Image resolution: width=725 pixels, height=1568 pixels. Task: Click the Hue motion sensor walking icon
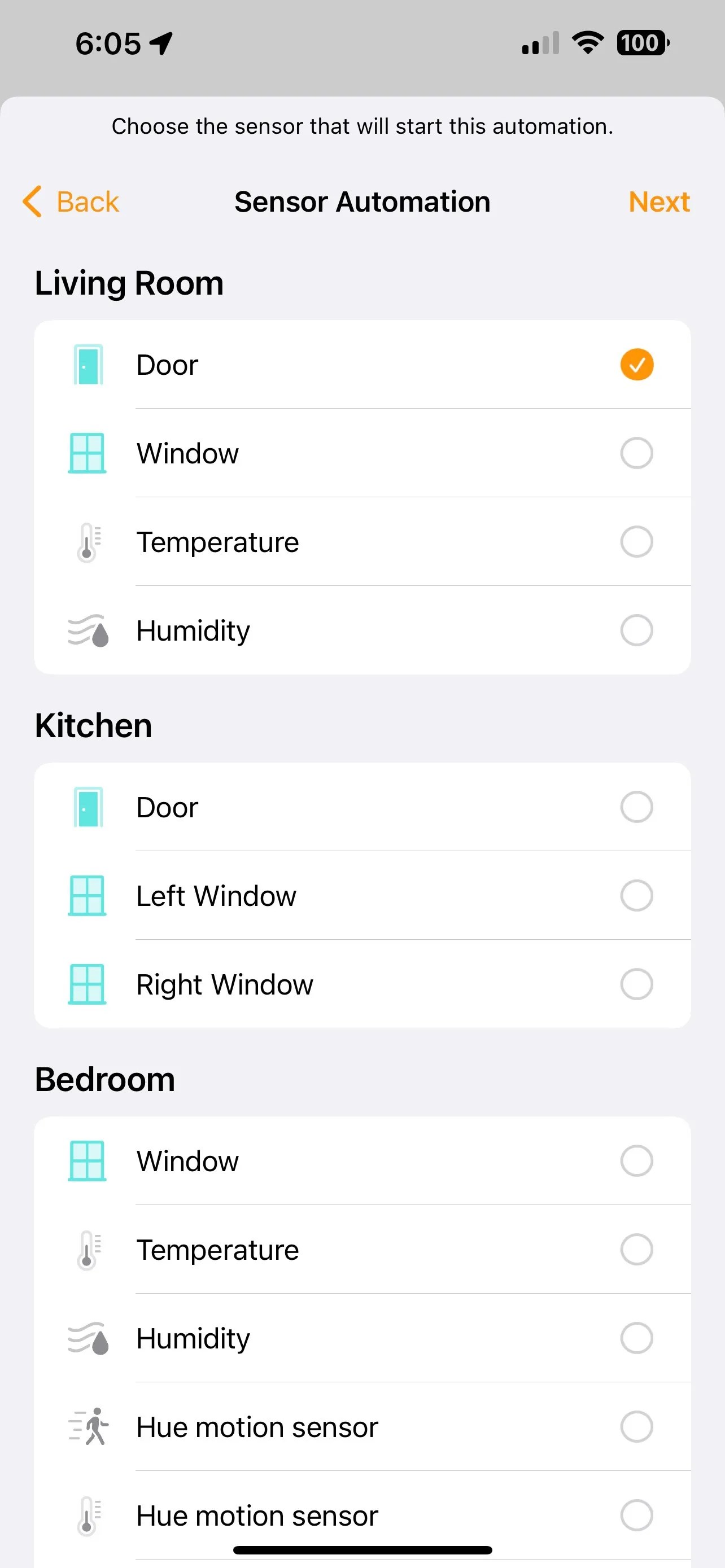[88, 1427]
